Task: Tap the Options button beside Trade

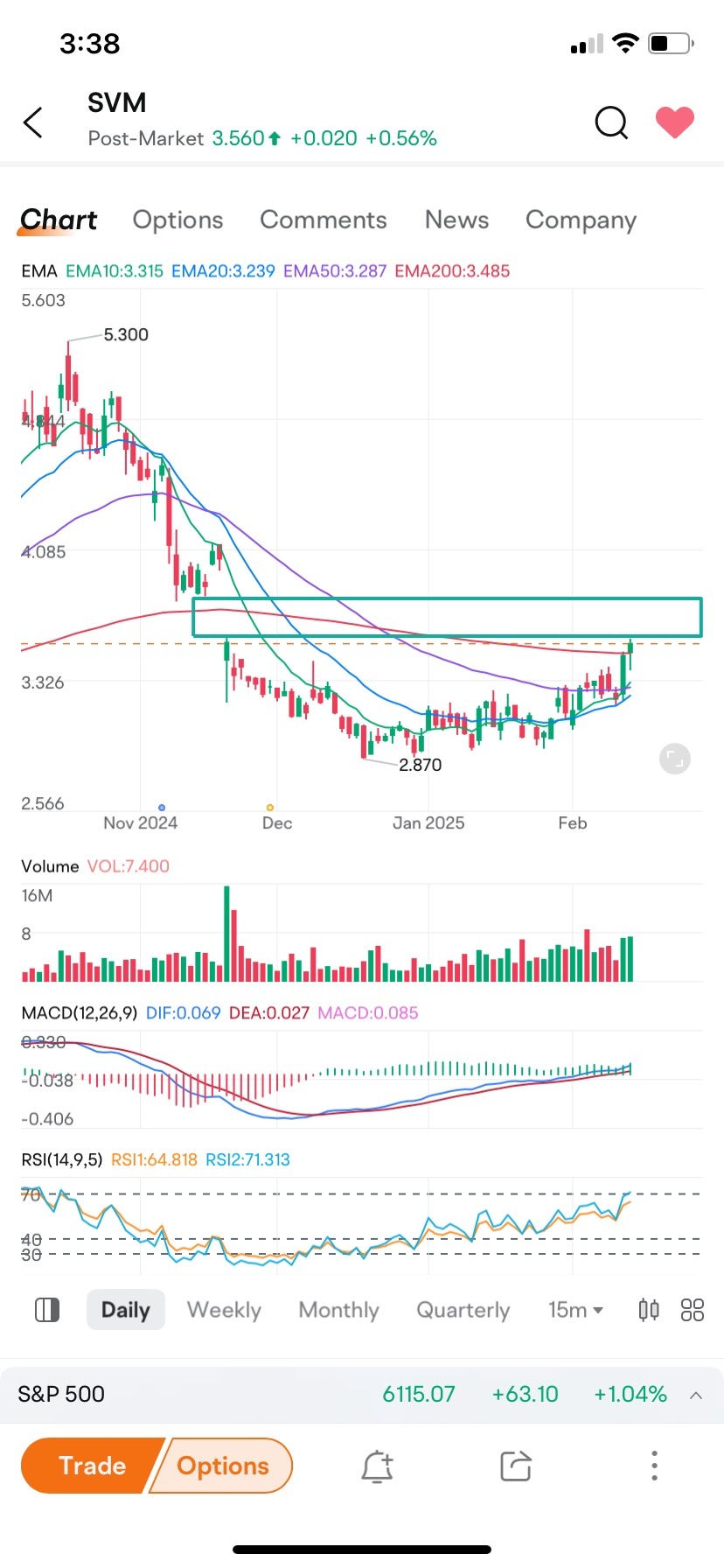Action: click(223, 1466)
